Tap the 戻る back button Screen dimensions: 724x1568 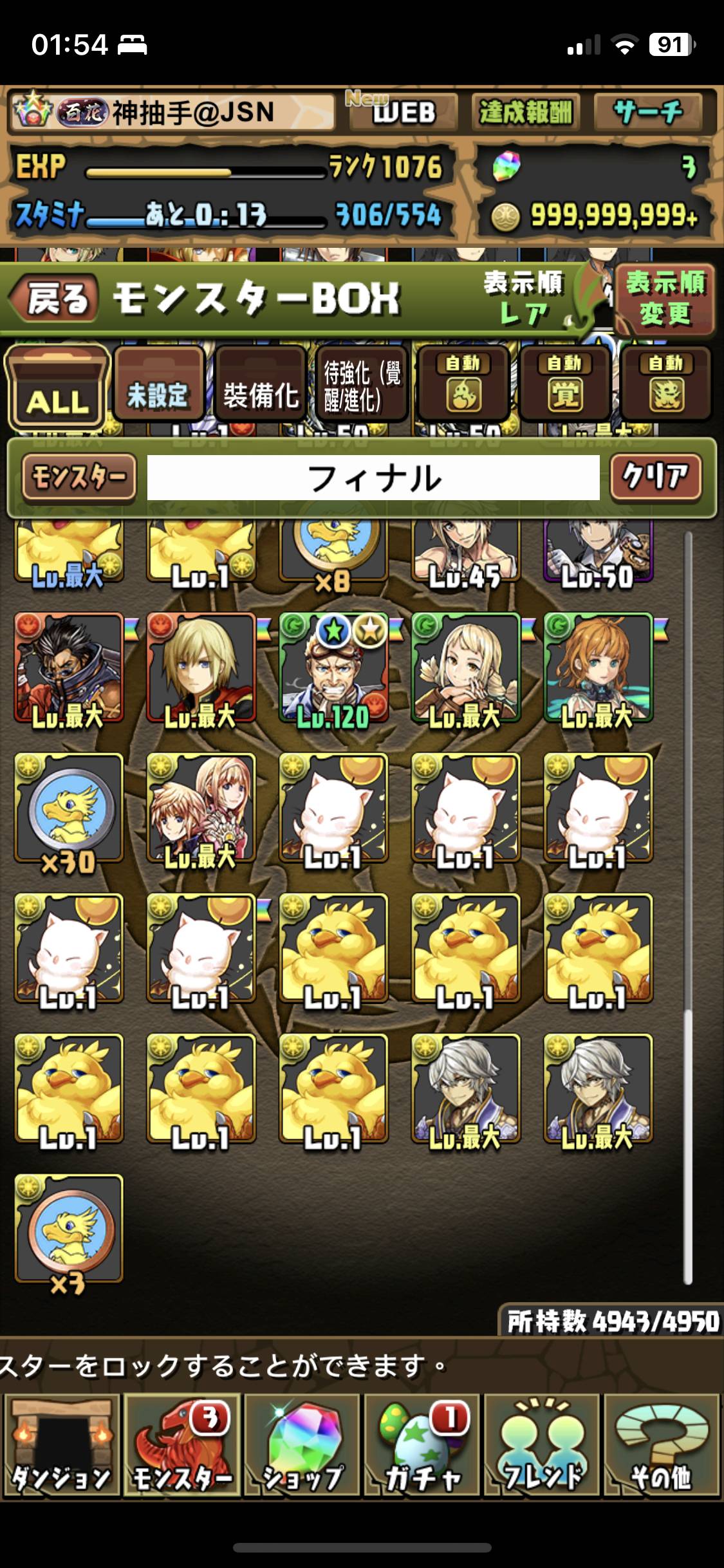55,299
